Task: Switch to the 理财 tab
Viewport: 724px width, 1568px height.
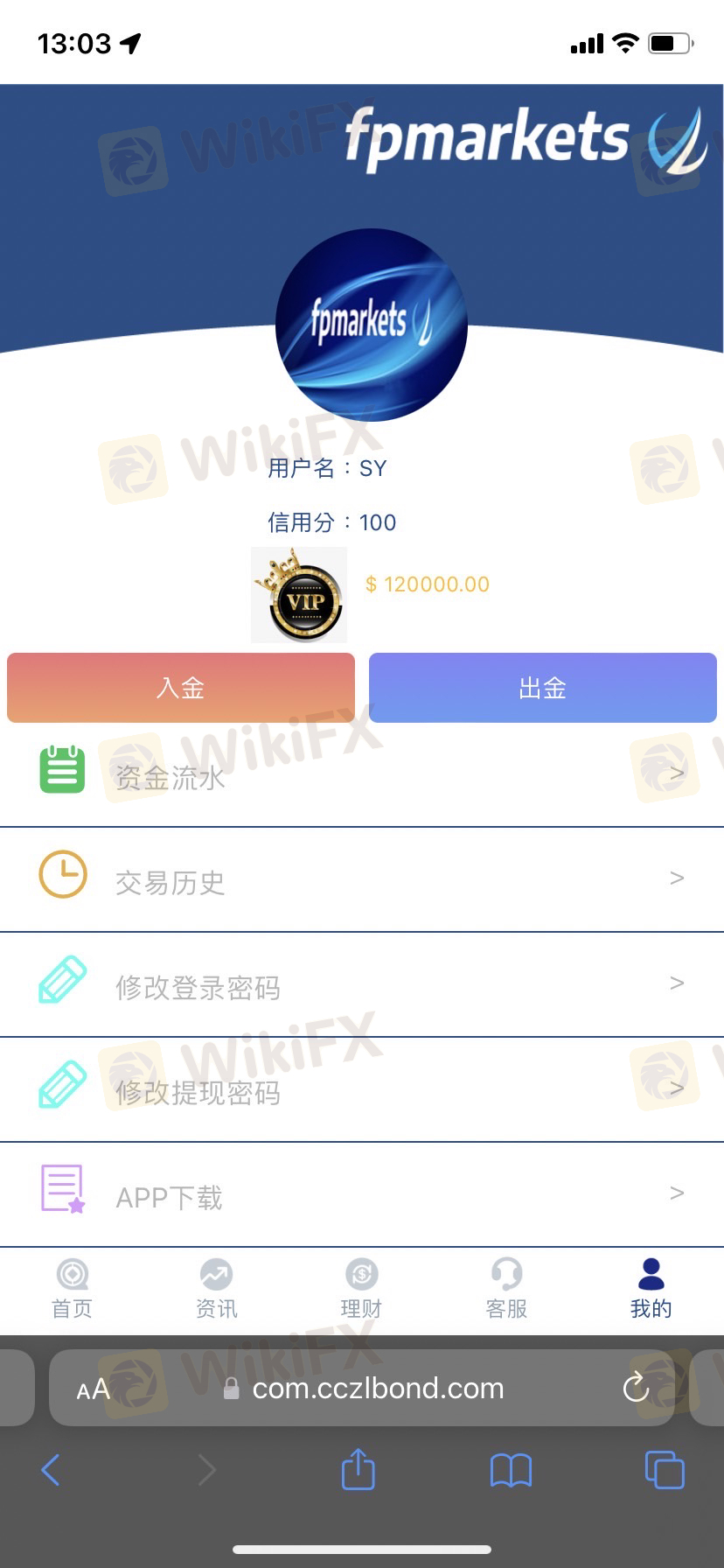Action: tap(361, 1288)
